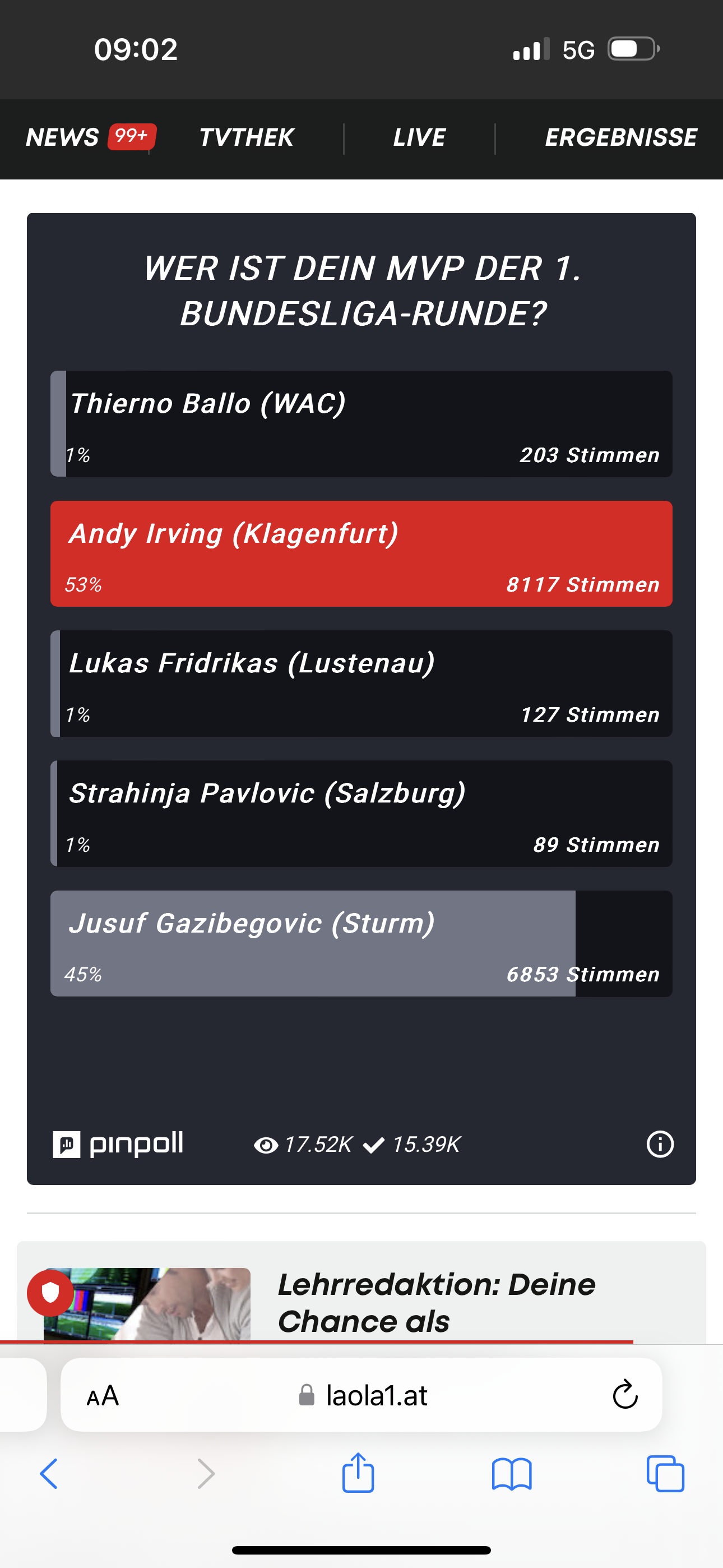Show open tabs overview

(665, 1474)
